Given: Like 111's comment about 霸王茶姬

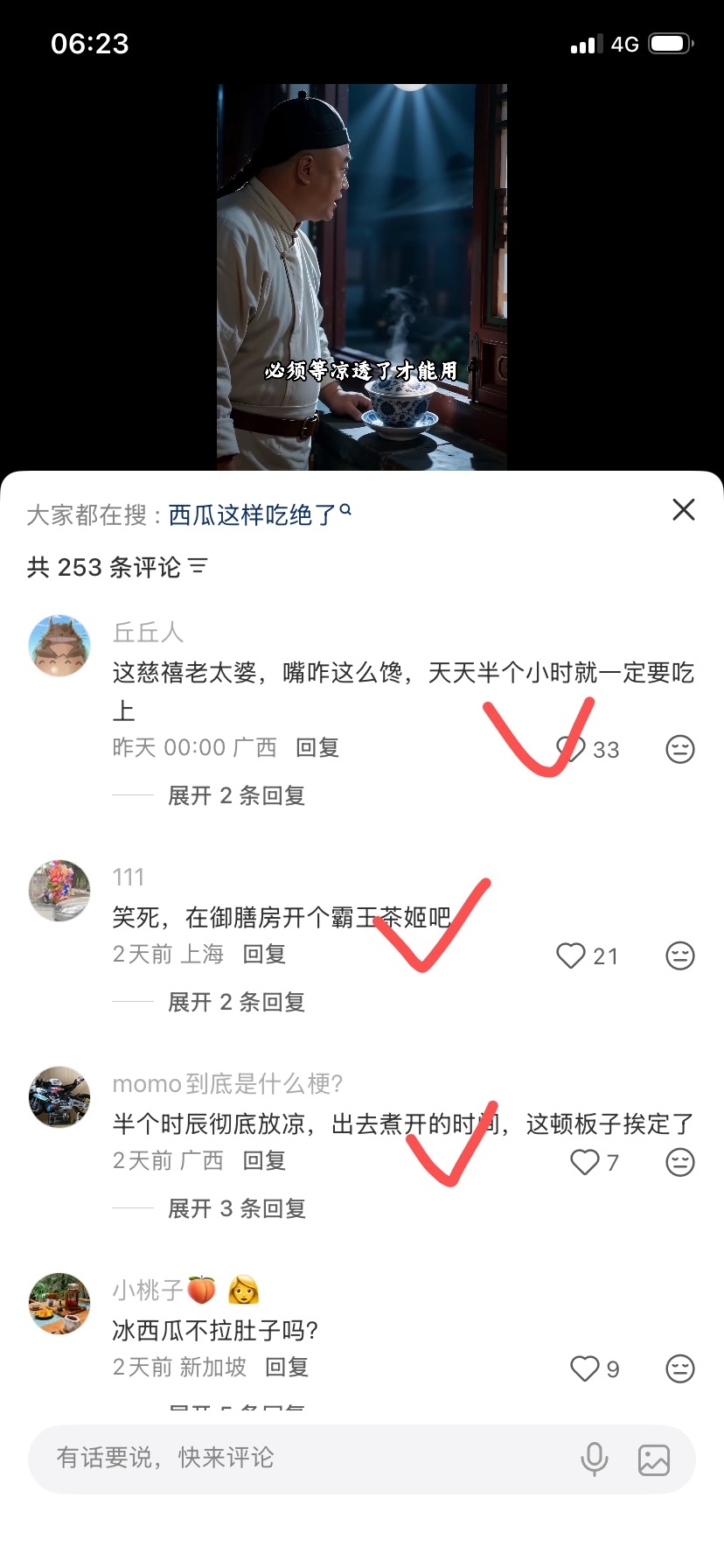Looking at the screenshot, I should coord(570,955).
